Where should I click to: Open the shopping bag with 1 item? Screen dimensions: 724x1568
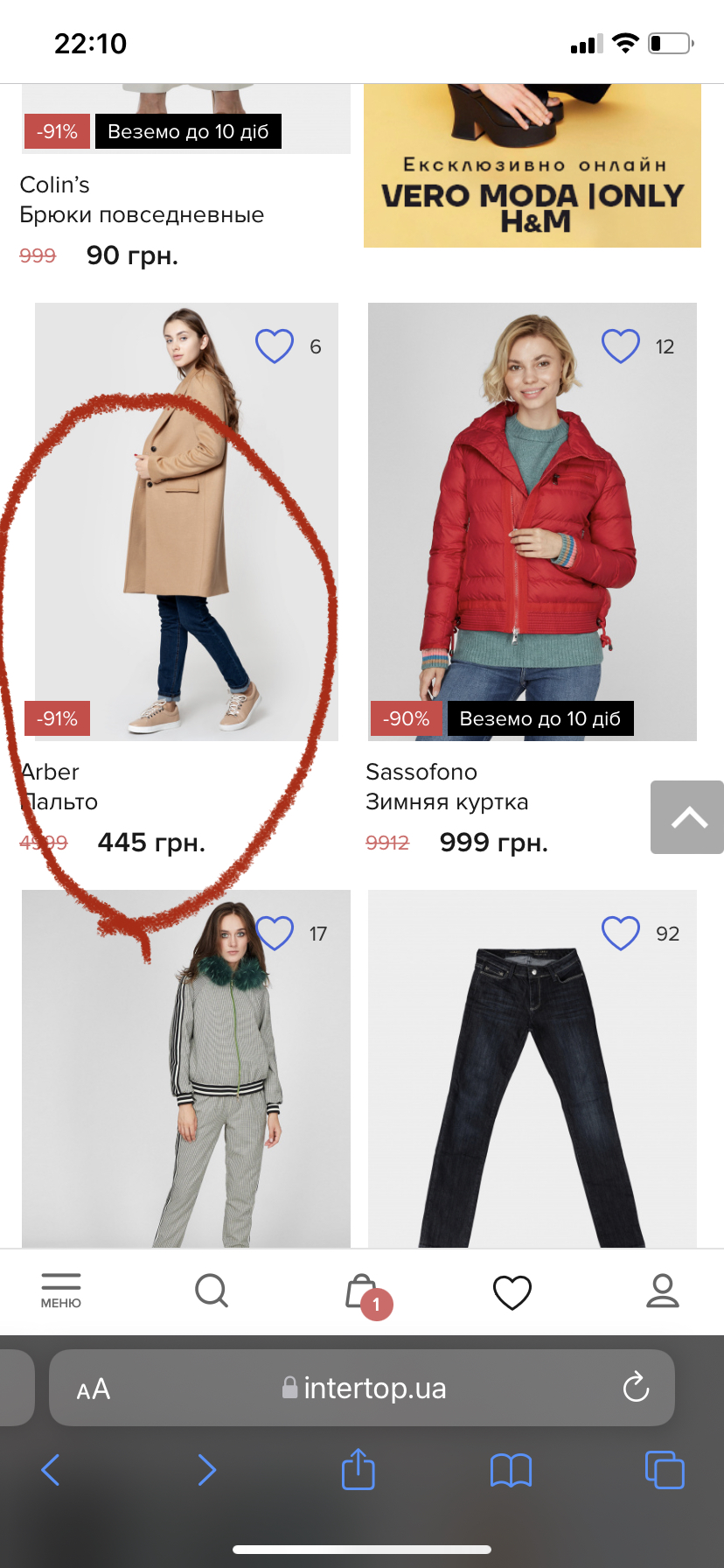tap(363, 1292)
